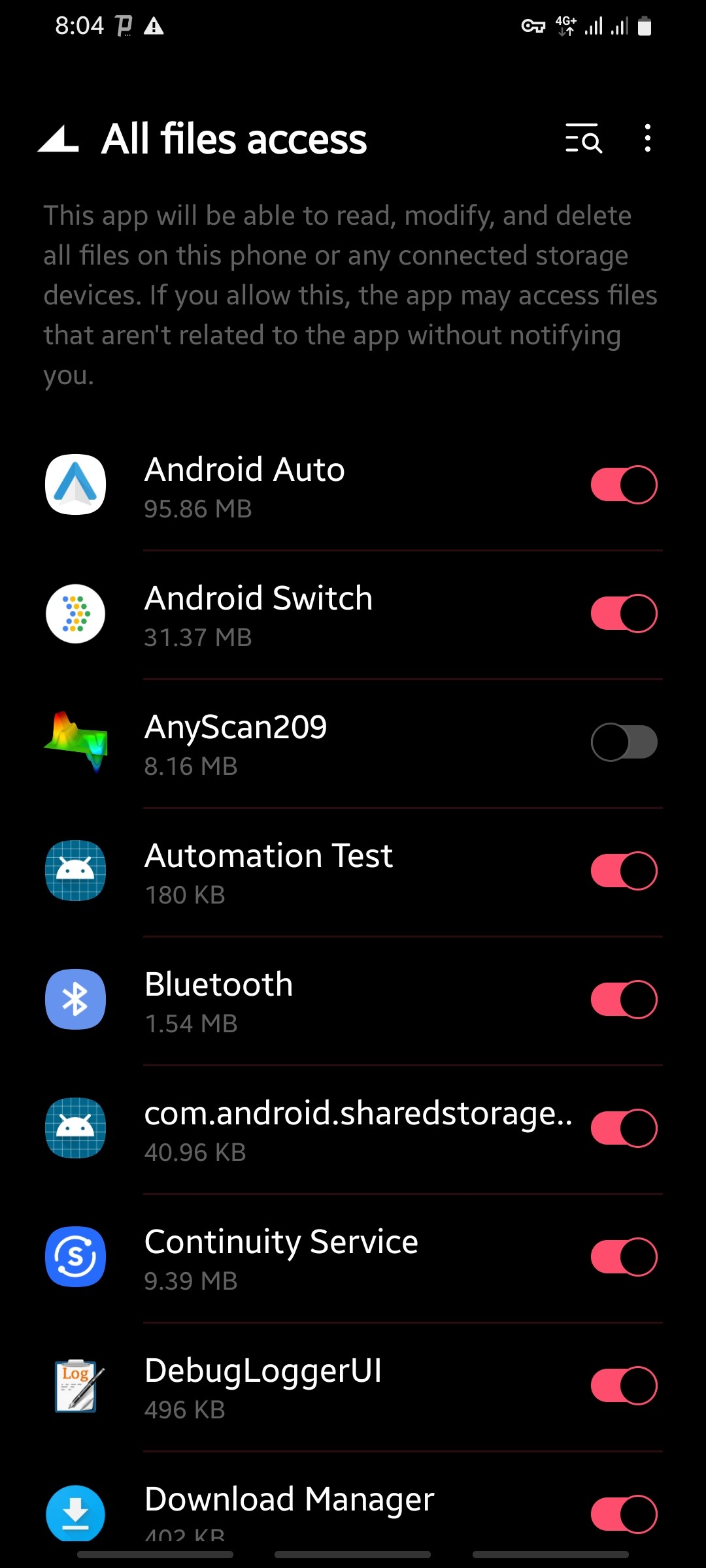Disable com.android.sharedstorage file access

pos(624,1128)
